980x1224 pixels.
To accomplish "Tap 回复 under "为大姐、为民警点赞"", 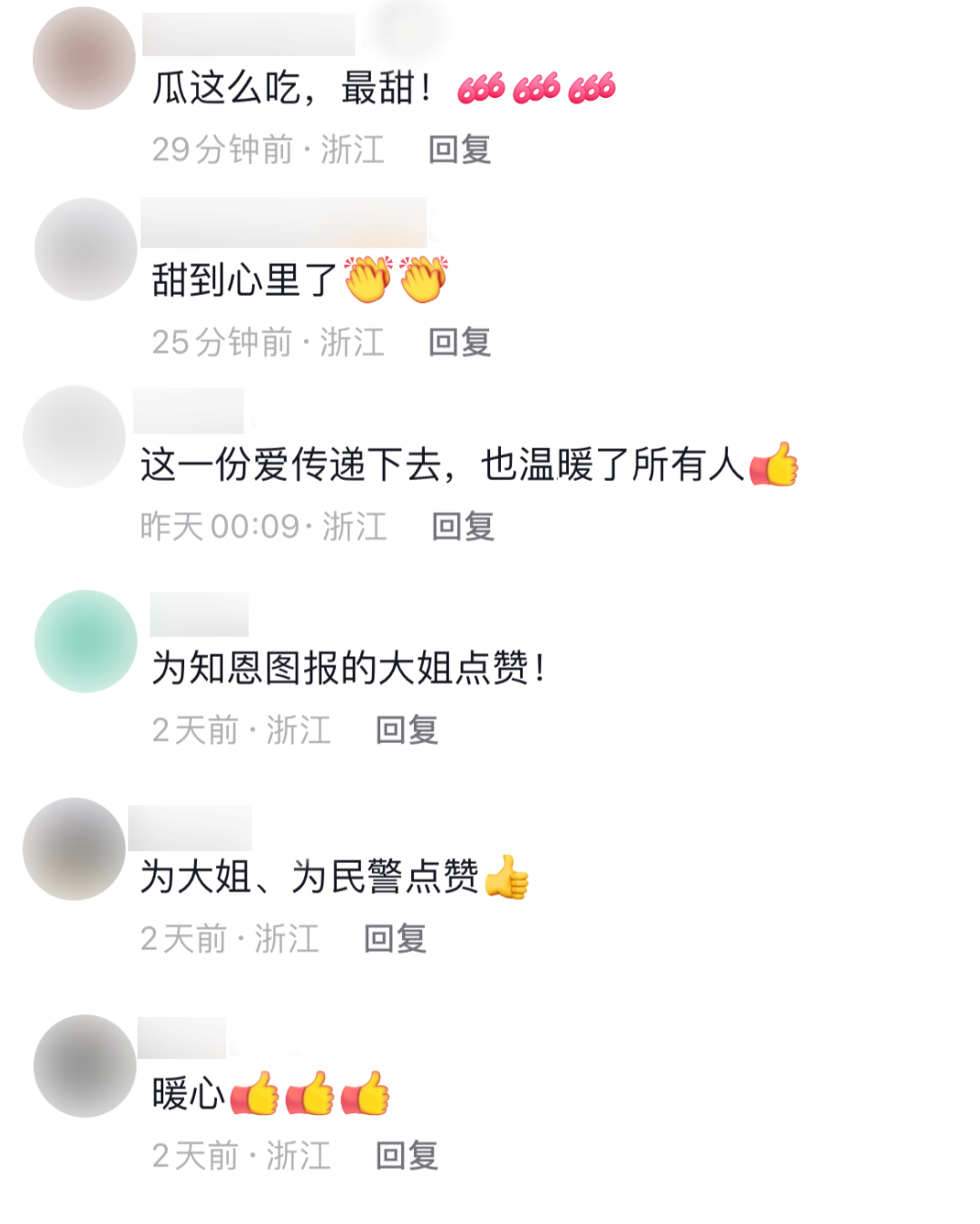I will point(395,939).
